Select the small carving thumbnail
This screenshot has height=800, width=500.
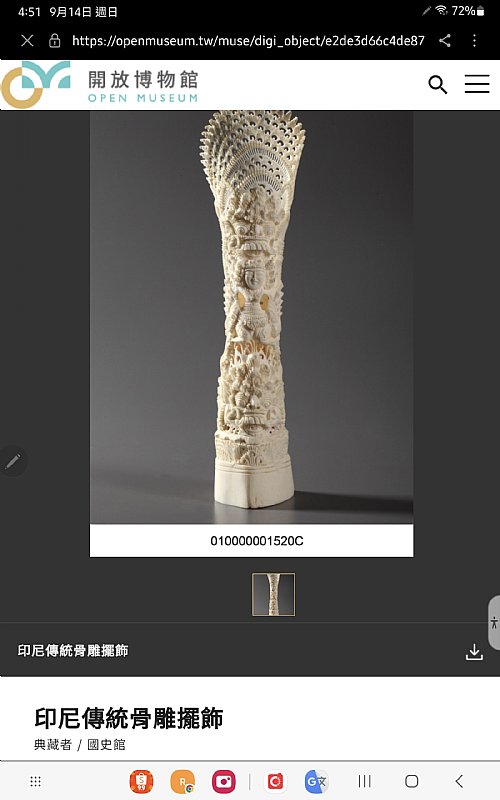273,594
